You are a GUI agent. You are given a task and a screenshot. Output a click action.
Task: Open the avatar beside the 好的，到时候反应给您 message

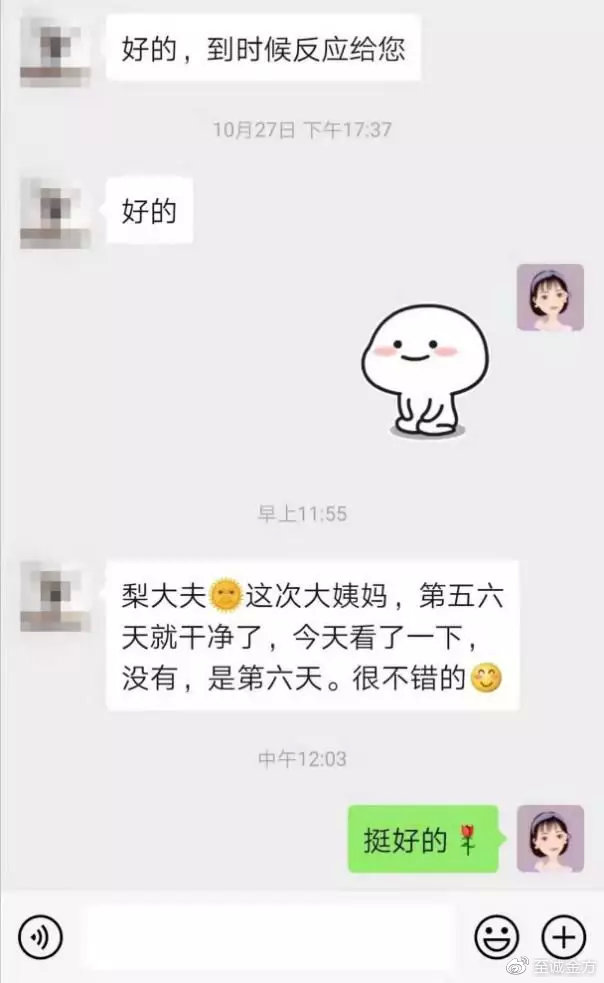55,50
